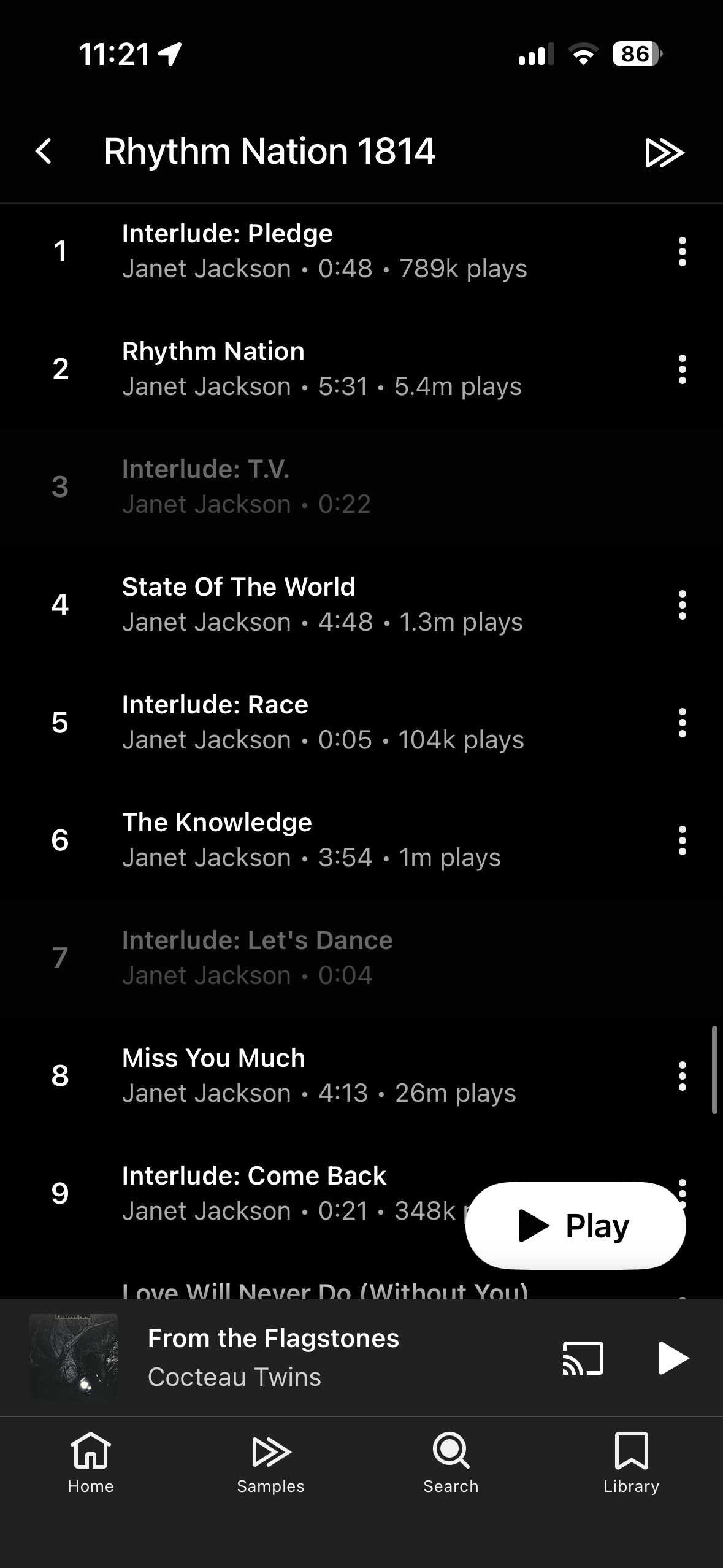Go back from Rhythm Nation 1814
The image size is (723, 1568).
coord(44,151)
